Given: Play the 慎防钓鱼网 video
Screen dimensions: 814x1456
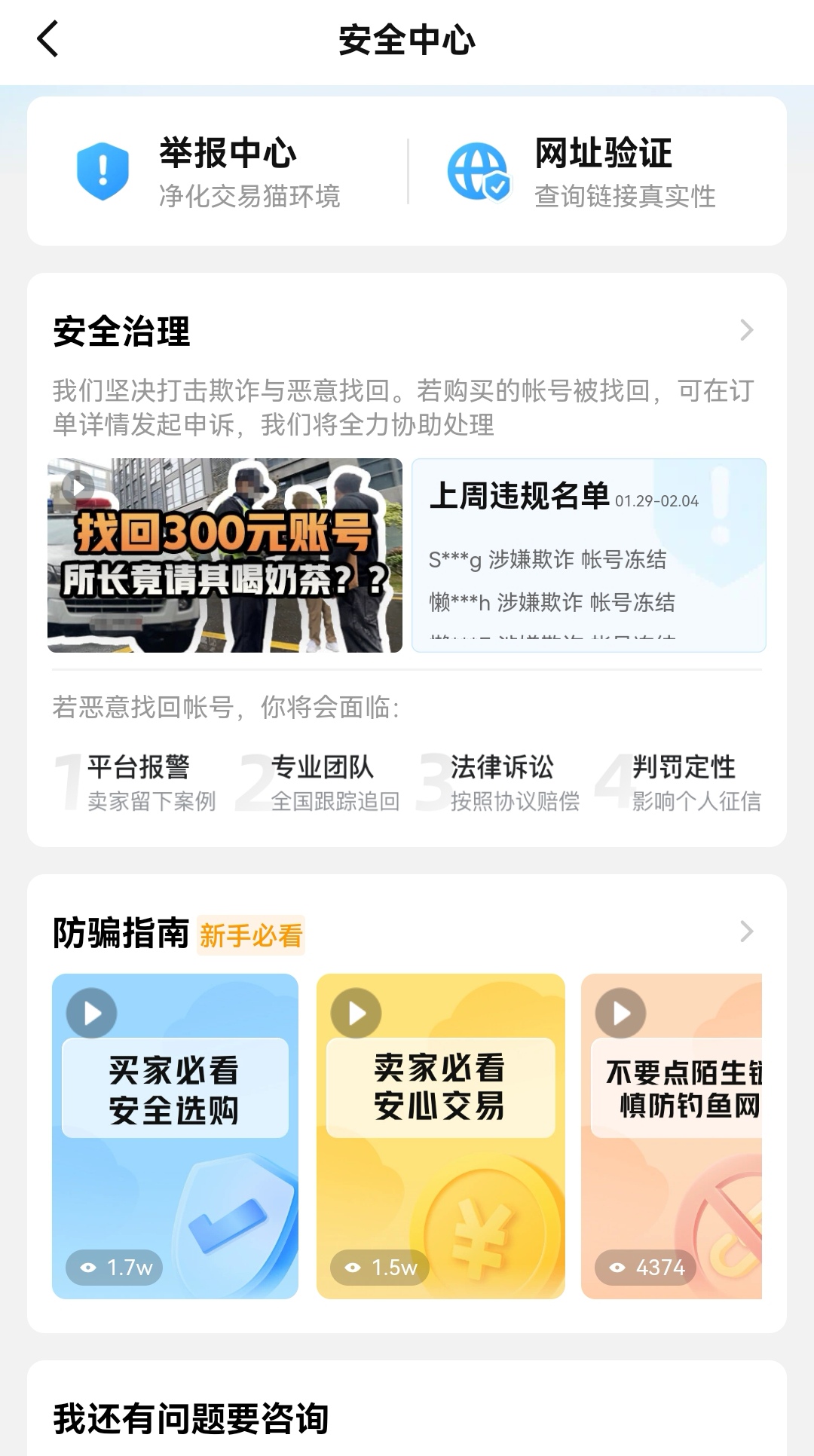Looking at the screenshot, I should [672, 1136].
